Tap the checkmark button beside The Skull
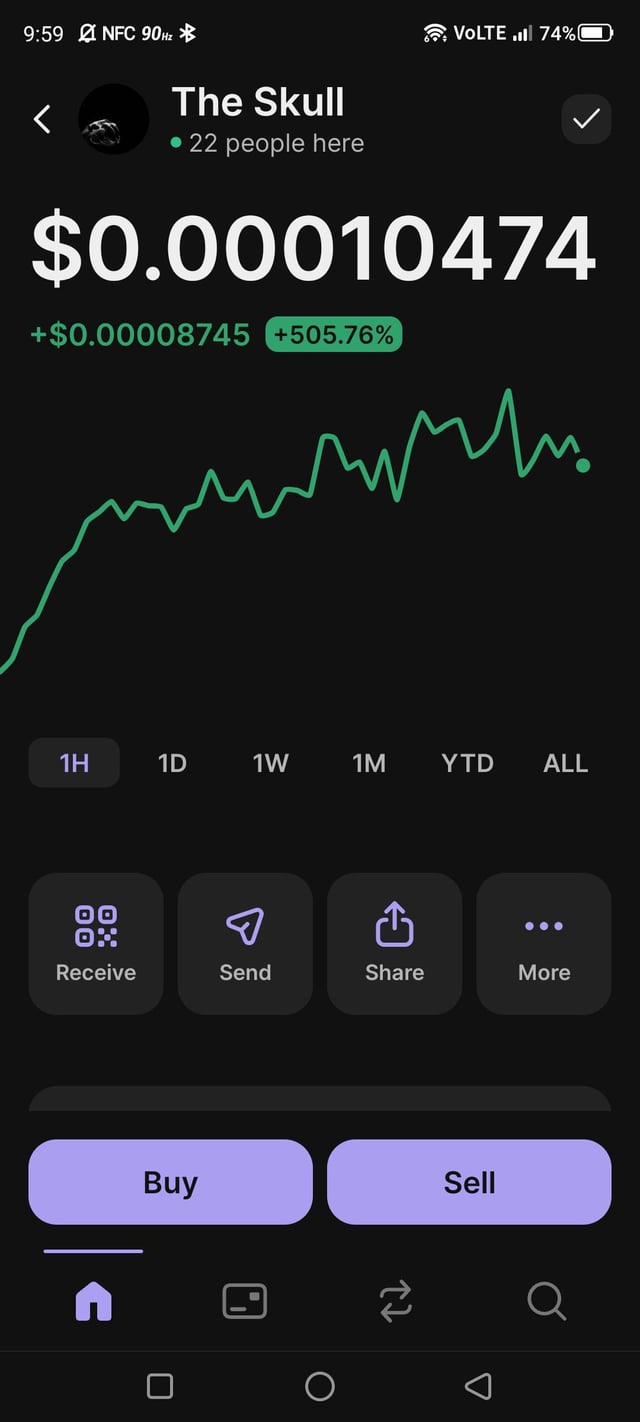The height and width of the screenshot is (1422, 640). [x=586, y=120]
